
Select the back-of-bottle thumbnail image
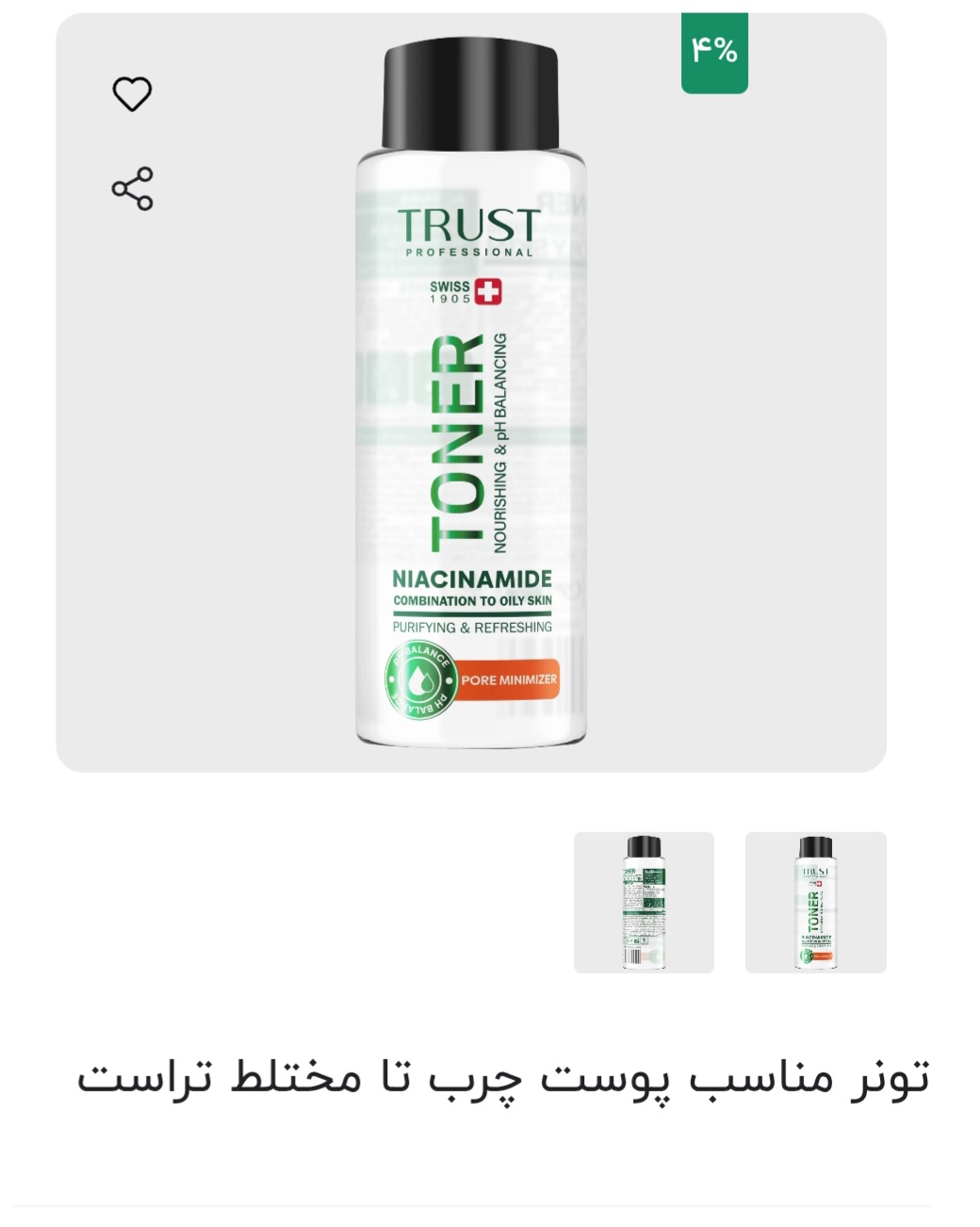pyautogui.click(x=644, y=902)
